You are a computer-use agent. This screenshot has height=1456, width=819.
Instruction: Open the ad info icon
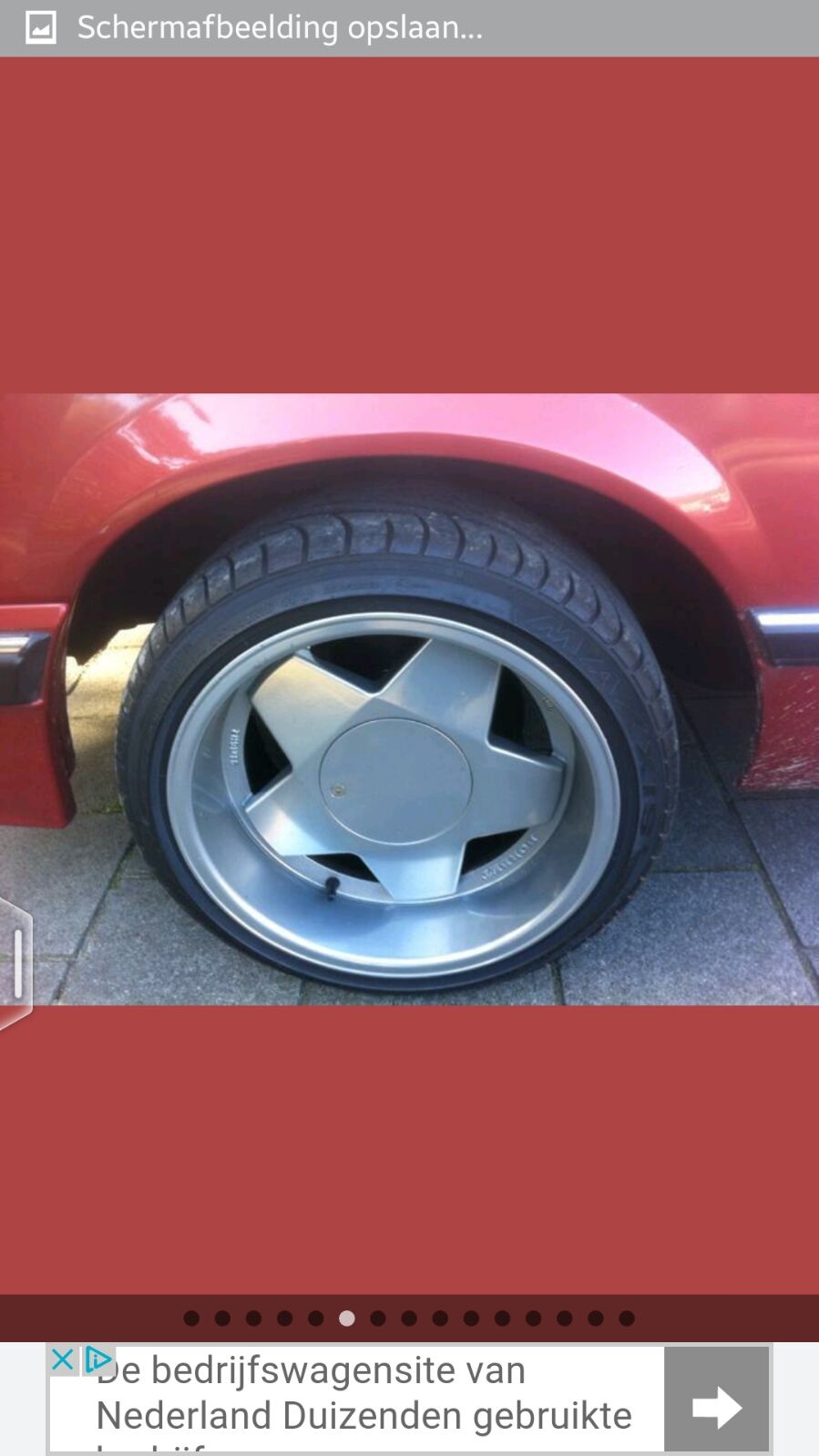click(97, 1360)
